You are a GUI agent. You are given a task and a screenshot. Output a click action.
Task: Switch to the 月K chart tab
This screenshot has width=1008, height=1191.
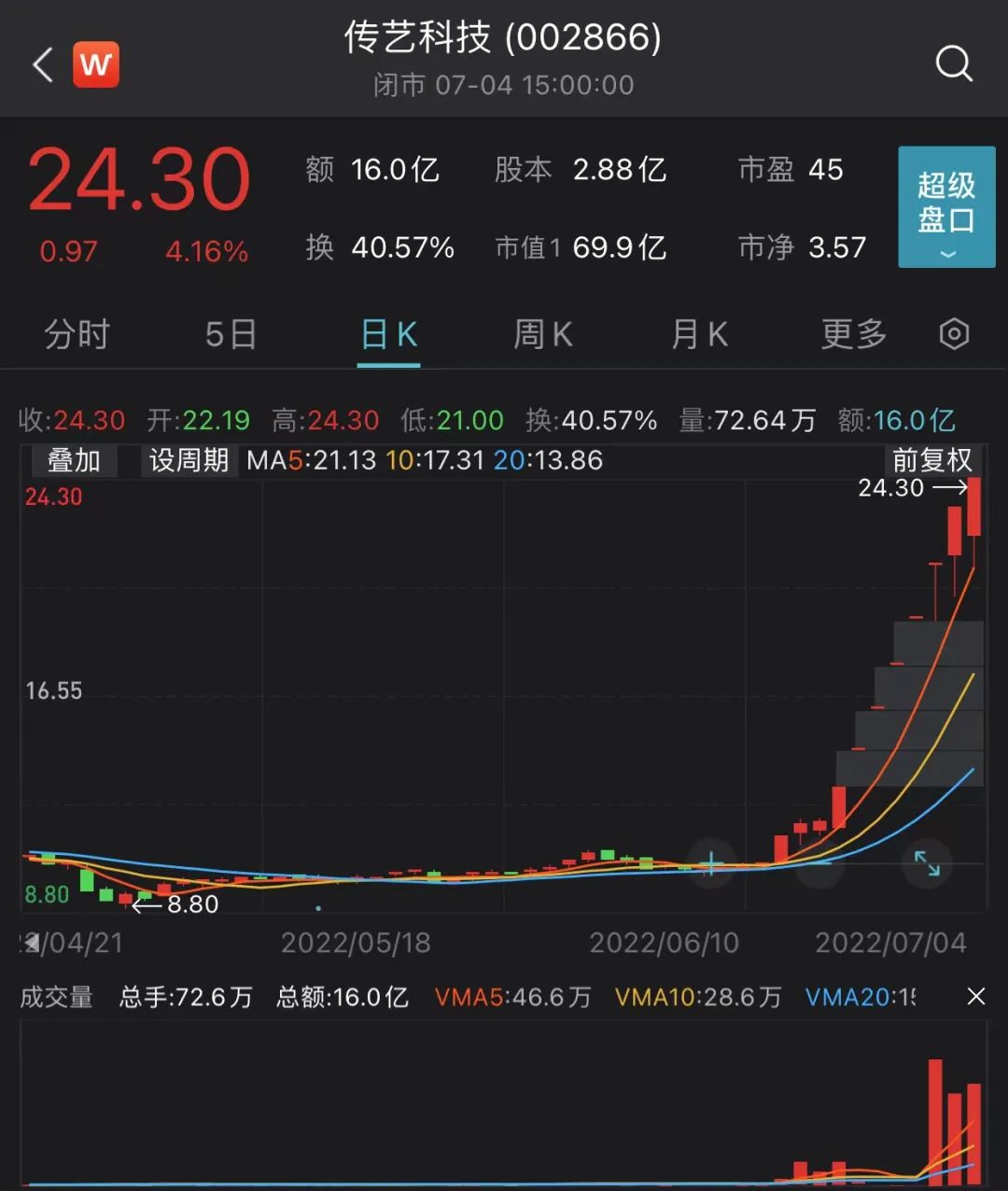(699, 334)
